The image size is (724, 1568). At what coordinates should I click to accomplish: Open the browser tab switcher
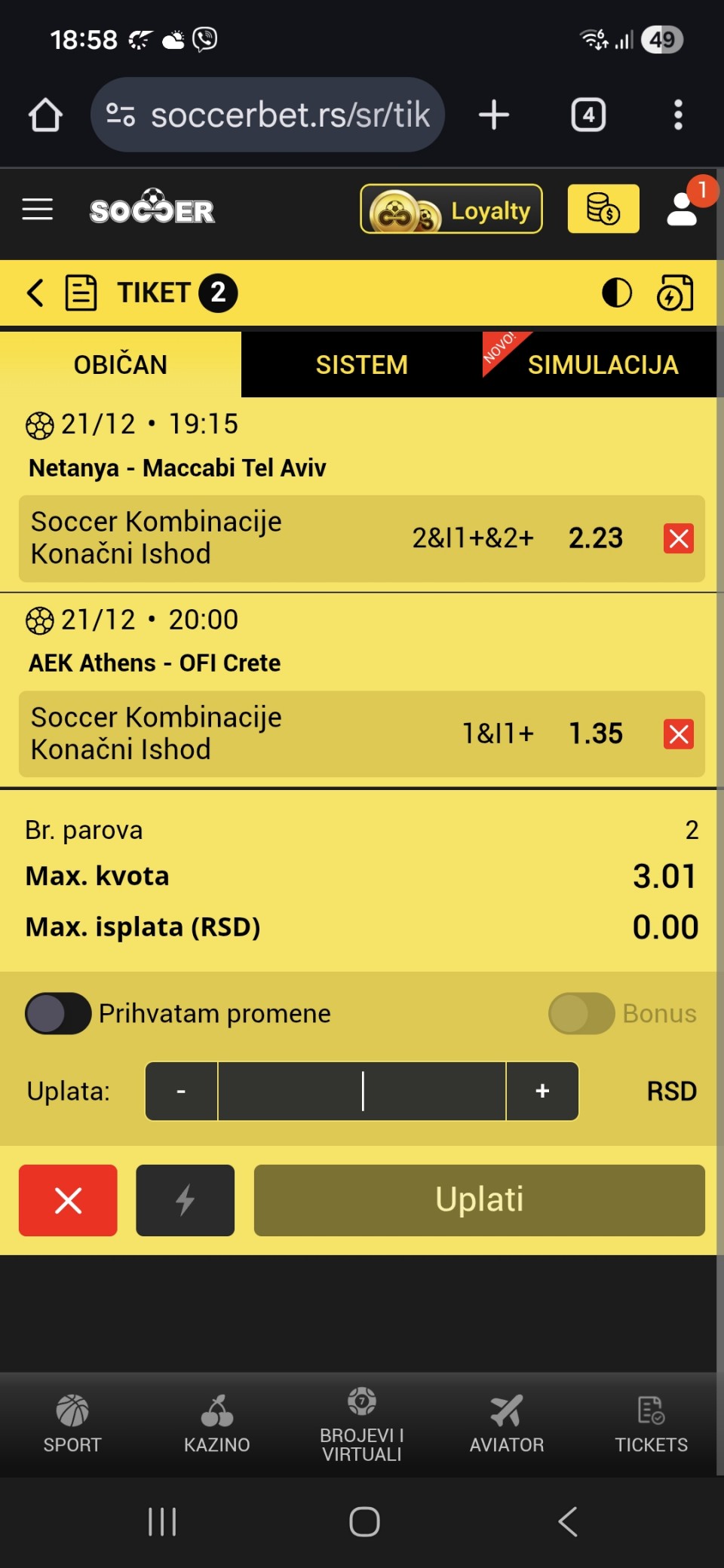(588, 115)
